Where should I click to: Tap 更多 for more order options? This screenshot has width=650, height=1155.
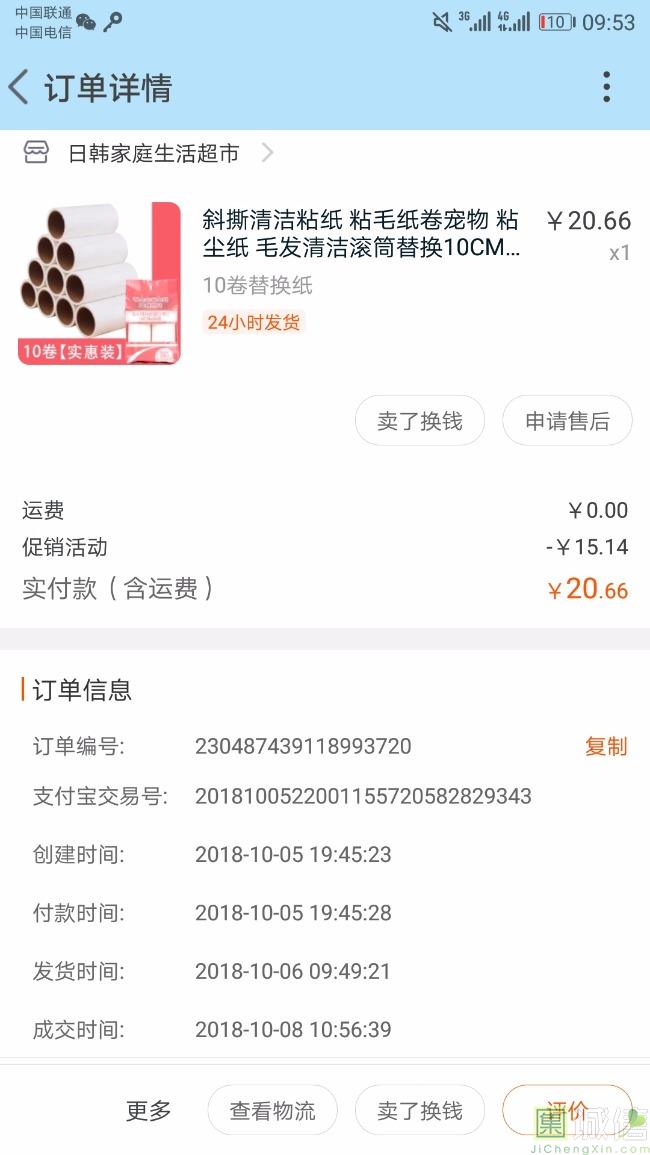coord(149,1110)
